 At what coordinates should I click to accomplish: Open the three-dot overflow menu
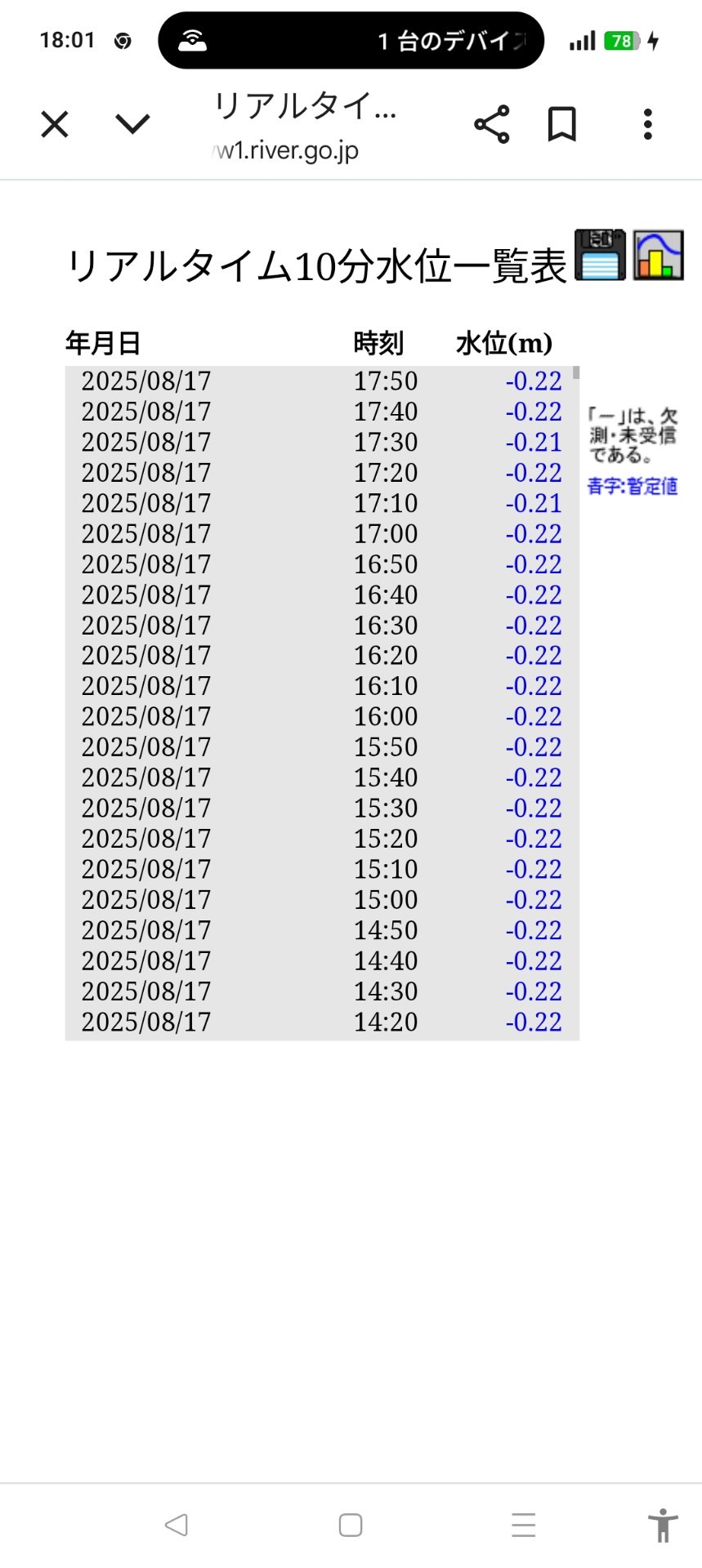pos(648,124)
